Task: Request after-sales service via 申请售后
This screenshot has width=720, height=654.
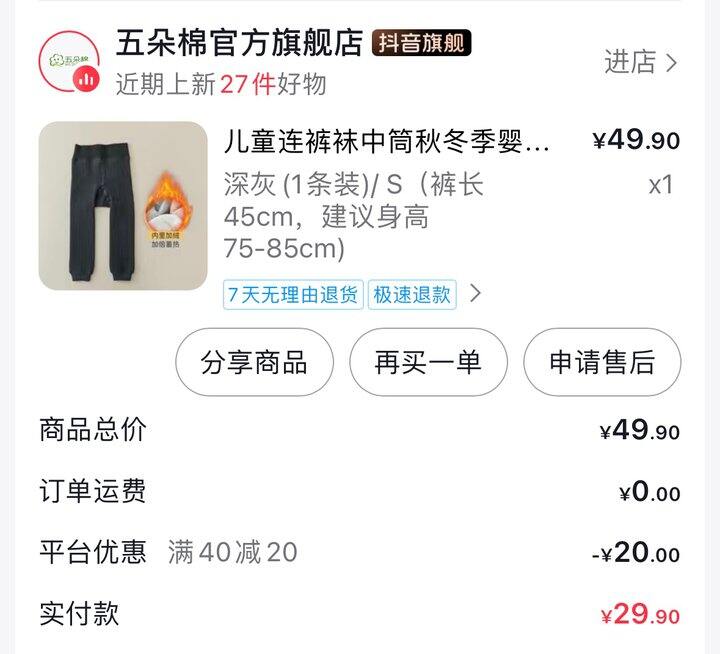Action: (602, 362)
